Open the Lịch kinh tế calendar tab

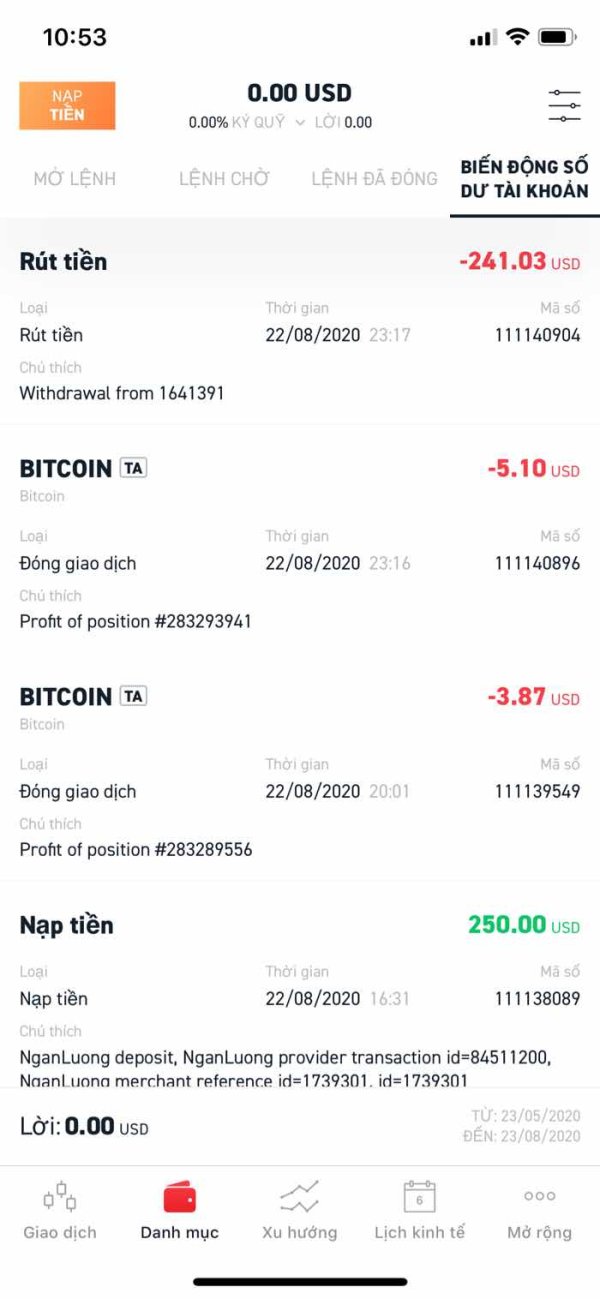[420, 1210]
